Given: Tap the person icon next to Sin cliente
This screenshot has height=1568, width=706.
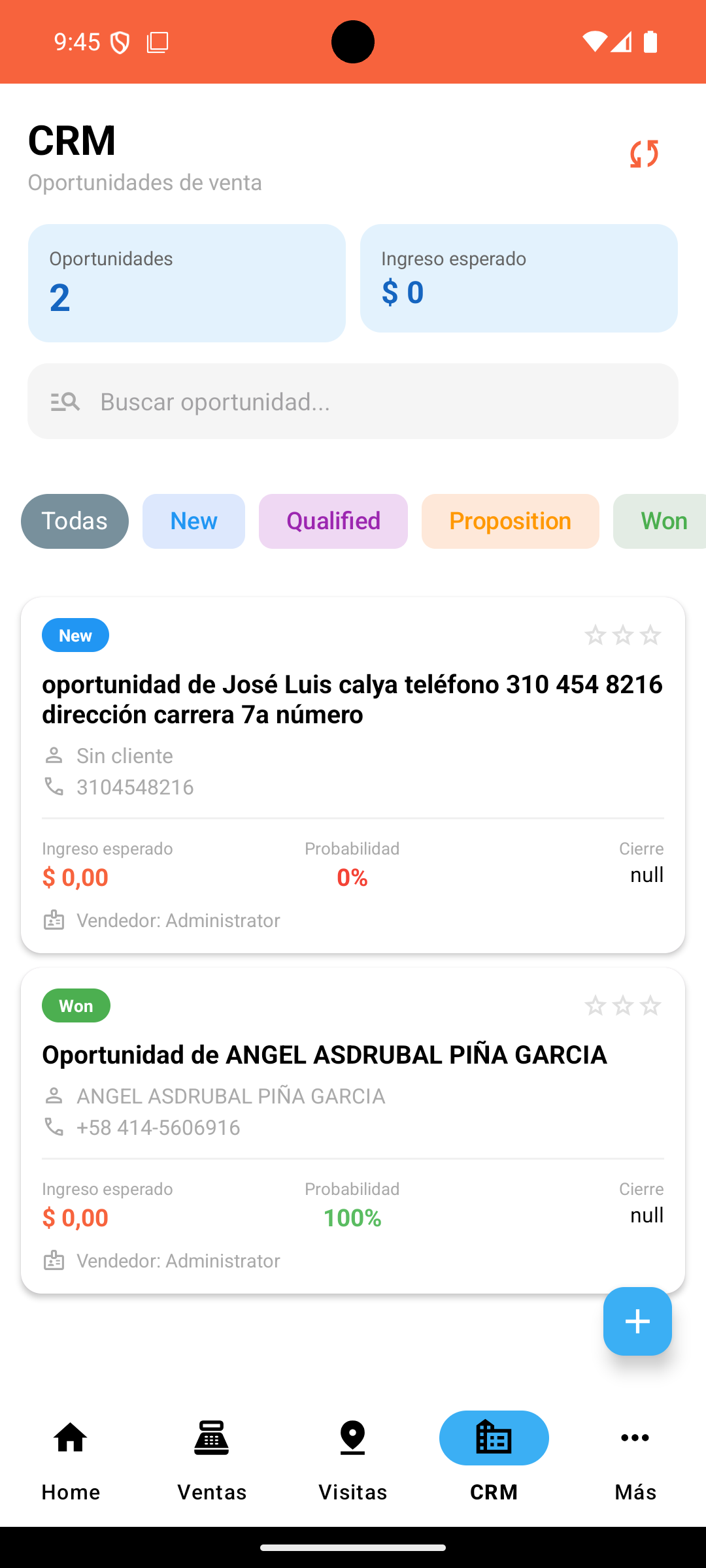Looking at the screenshot, I should pos(54,756).
